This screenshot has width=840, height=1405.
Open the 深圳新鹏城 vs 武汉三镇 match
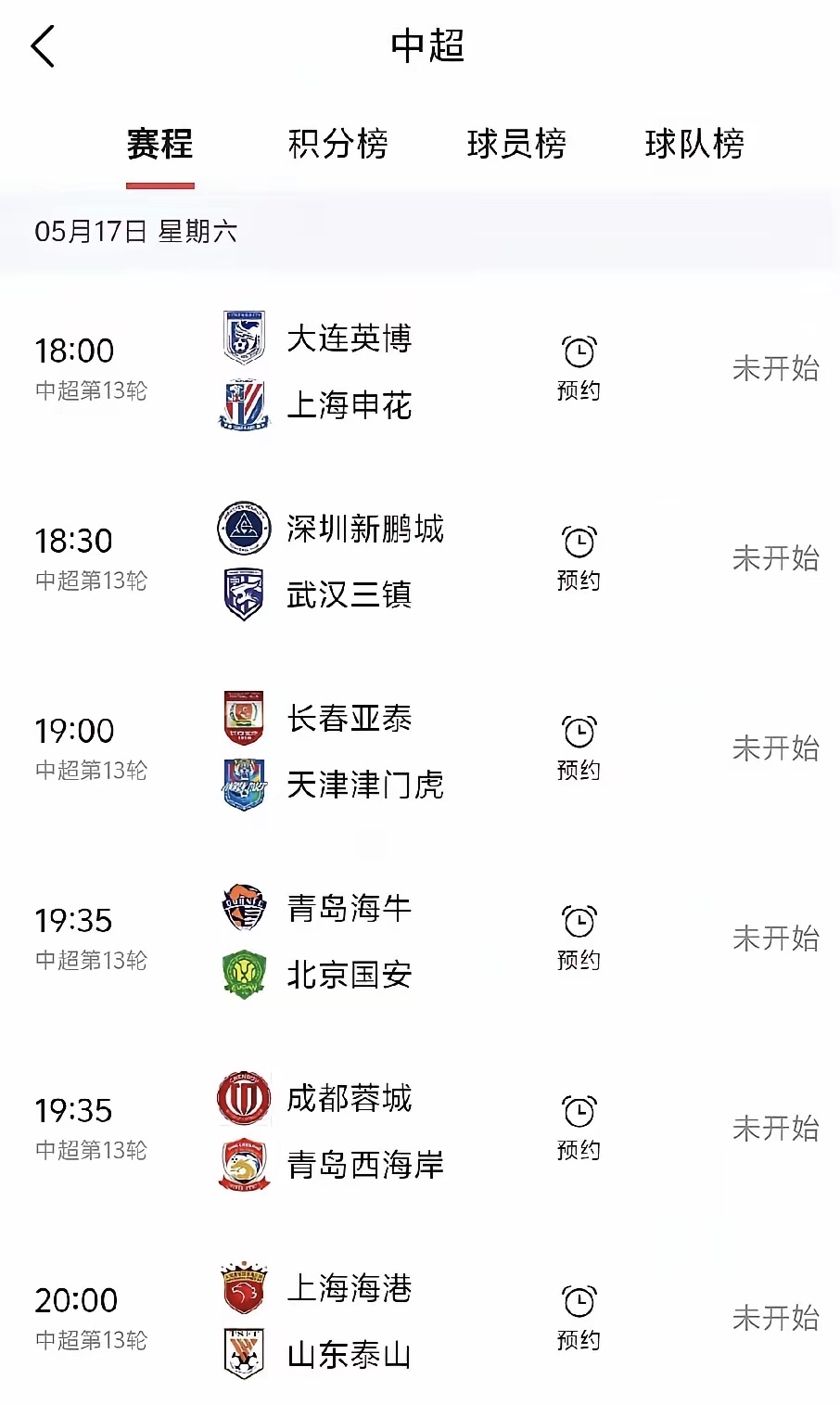[363, 561]
